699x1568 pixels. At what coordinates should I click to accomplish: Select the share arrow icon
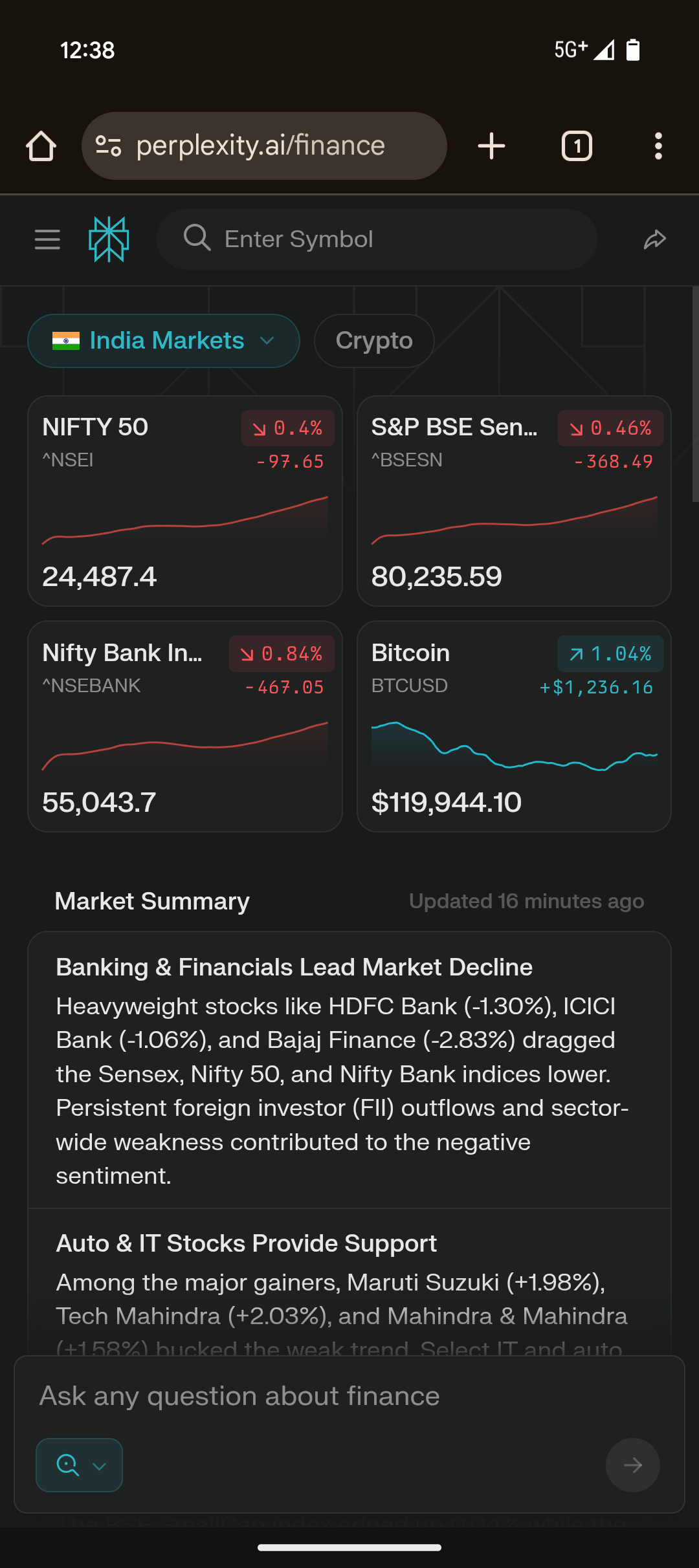656,239
